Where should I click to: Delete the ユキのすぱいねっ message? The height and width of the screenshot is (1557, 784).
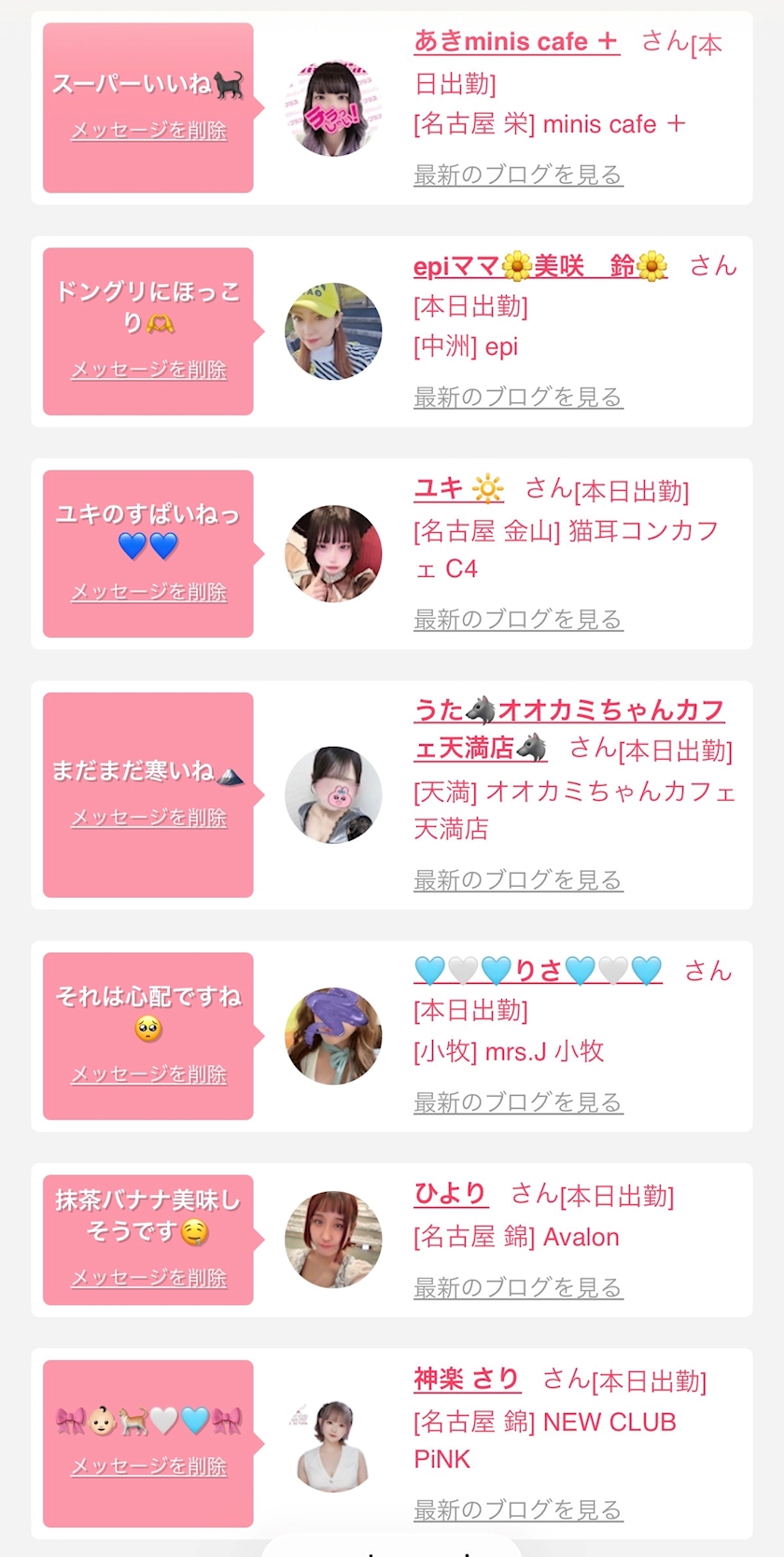[149, 592]
